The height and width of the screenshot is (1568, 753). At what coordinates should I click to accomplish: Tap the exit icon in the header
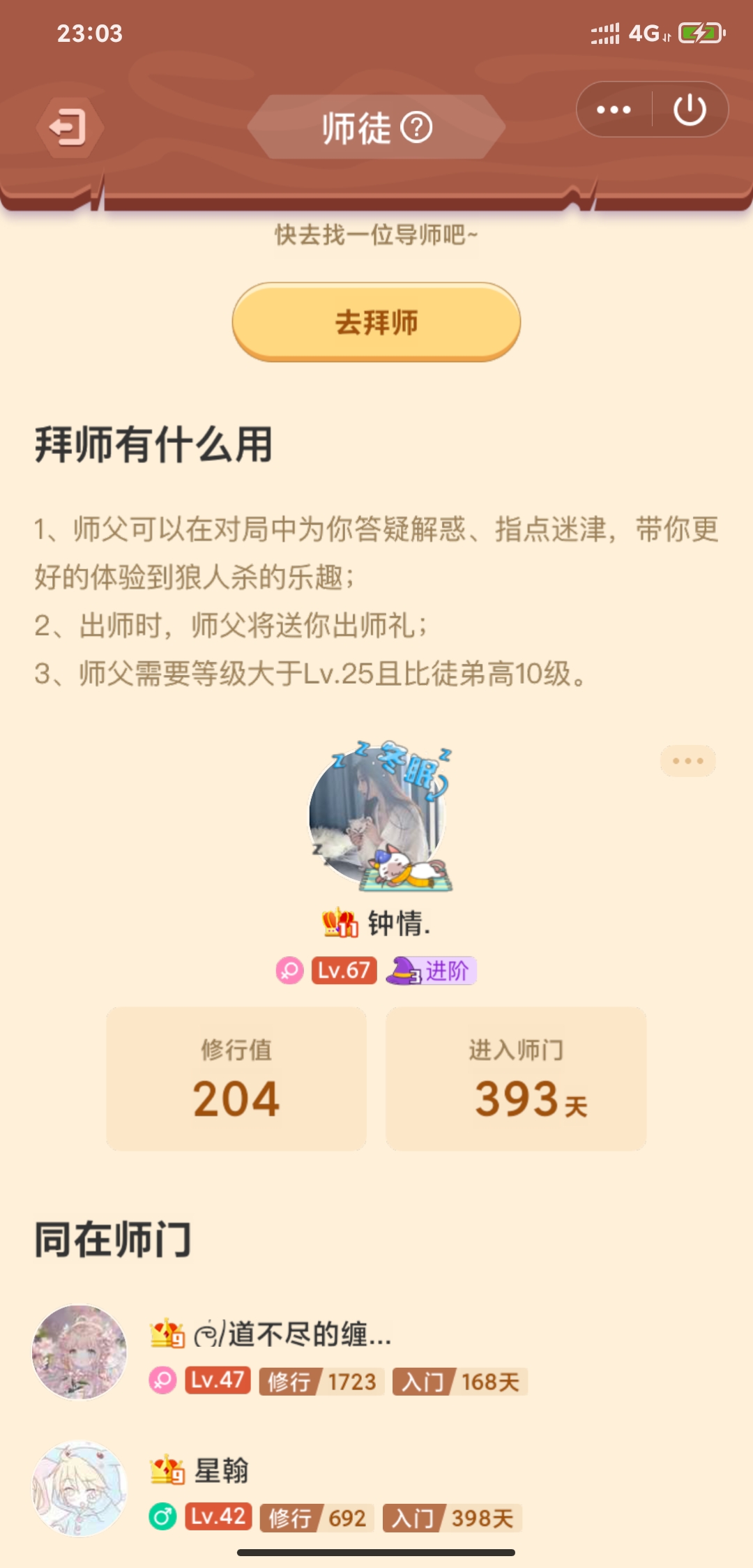point(68,128)
